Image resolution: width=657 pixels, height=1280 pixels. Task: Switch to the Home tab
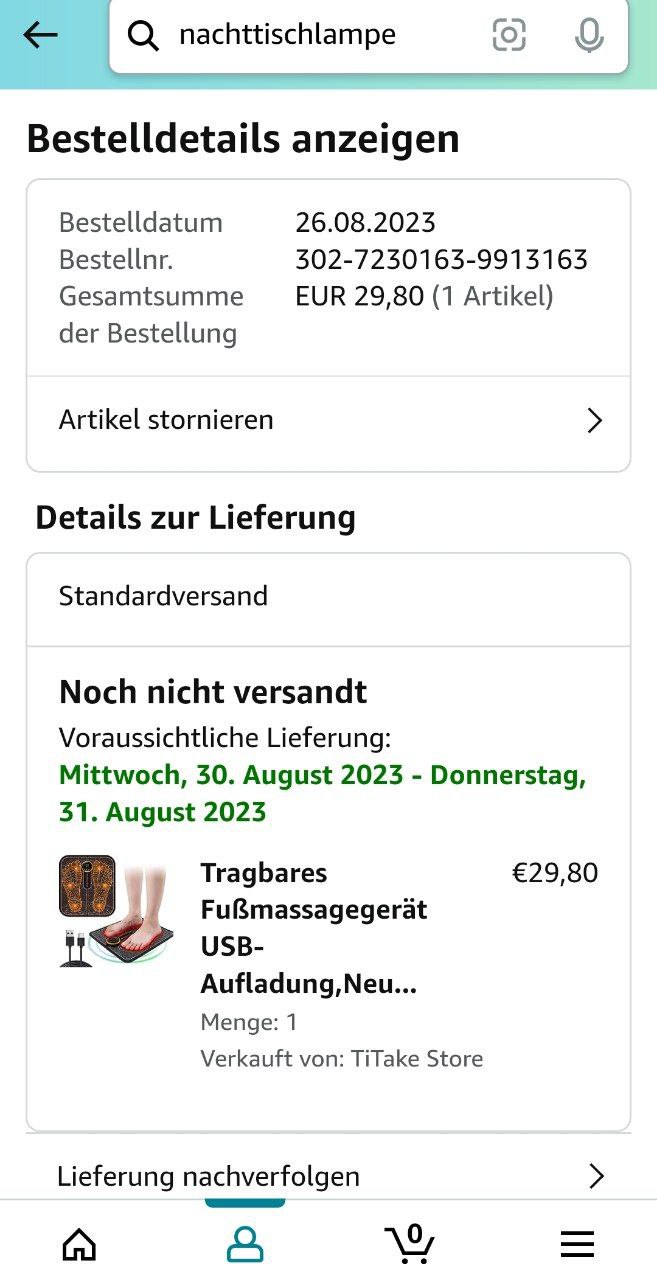point(80,1243)
